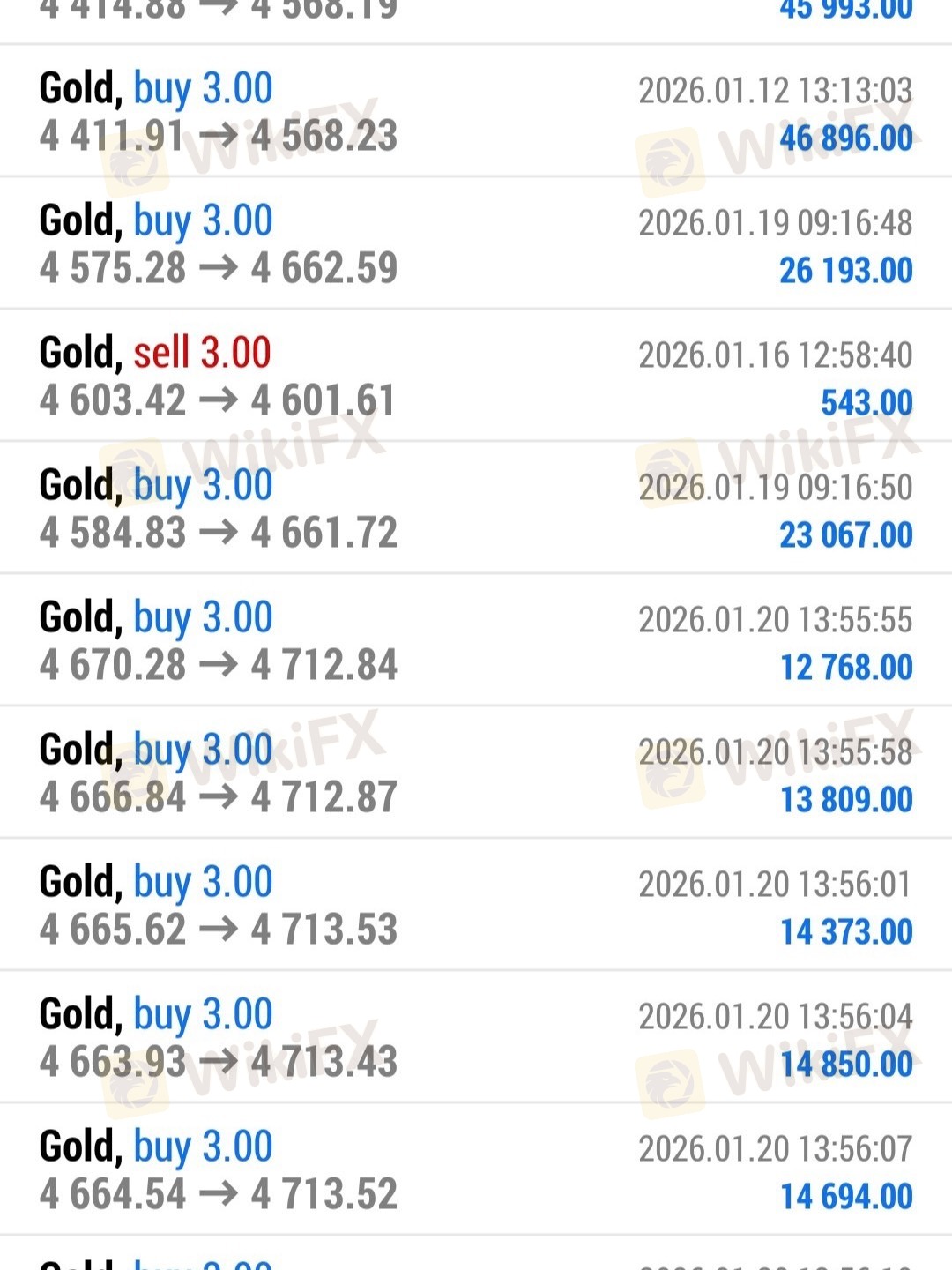This screenshot has width=952, height=1270.
Task: View the Gold buy trade opened at 4 665.62
Action: pyautogui.click(x=476, y=906)
